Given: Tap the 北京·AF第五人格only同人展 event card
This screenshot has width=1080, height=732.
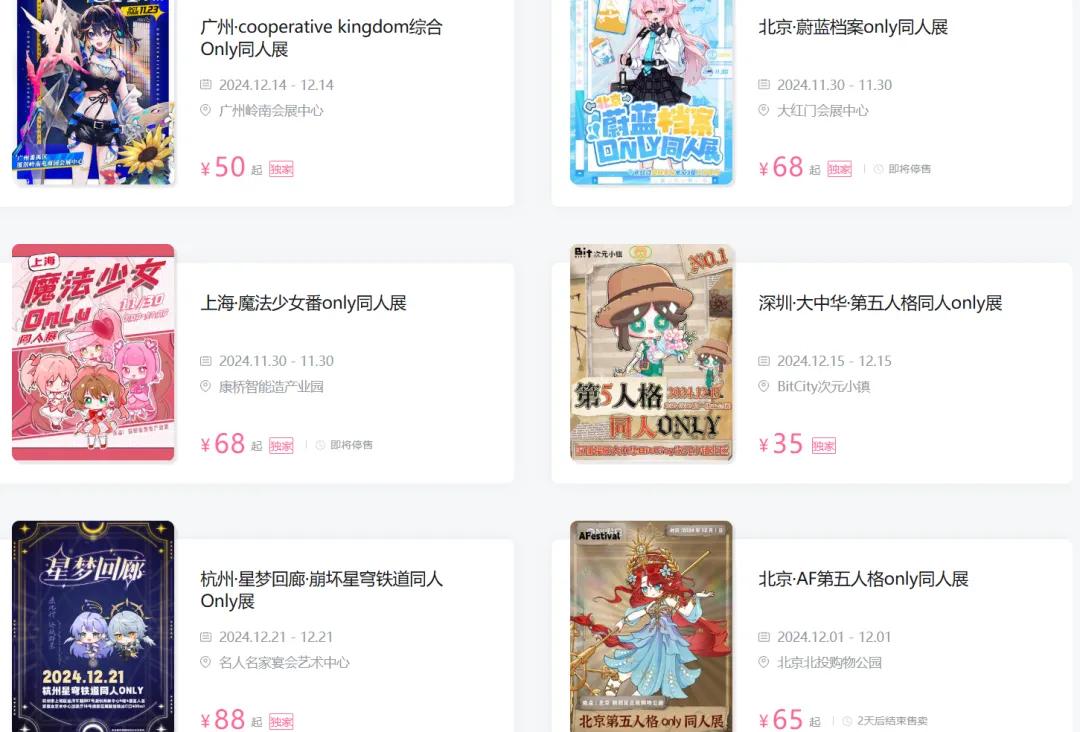Looking at the screenshot, I should coord(863,579).
